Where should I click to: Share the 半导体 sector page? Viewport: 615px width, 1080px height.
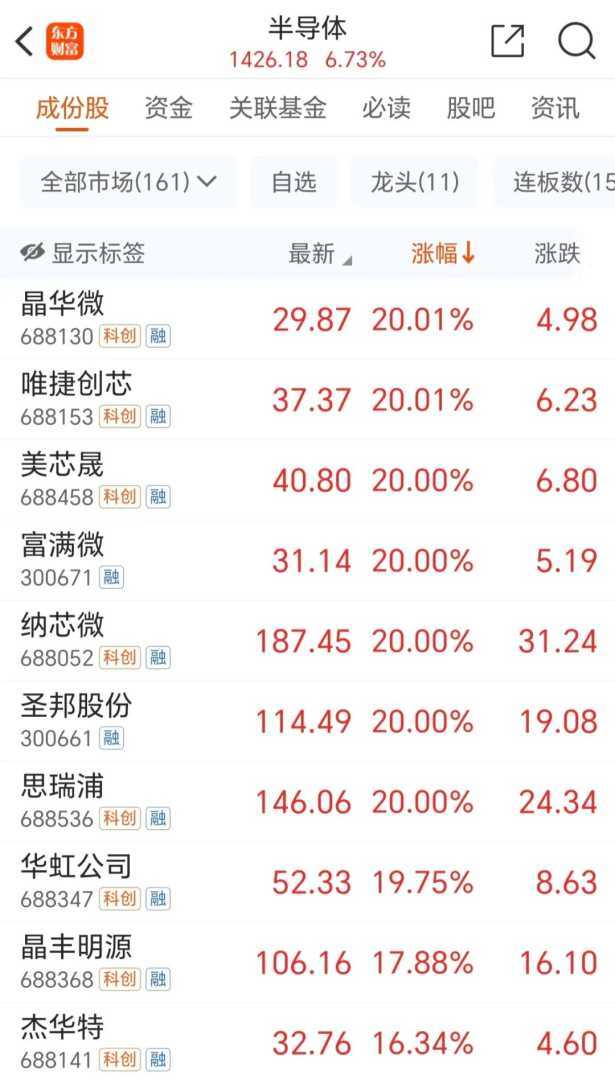point(508,41)
